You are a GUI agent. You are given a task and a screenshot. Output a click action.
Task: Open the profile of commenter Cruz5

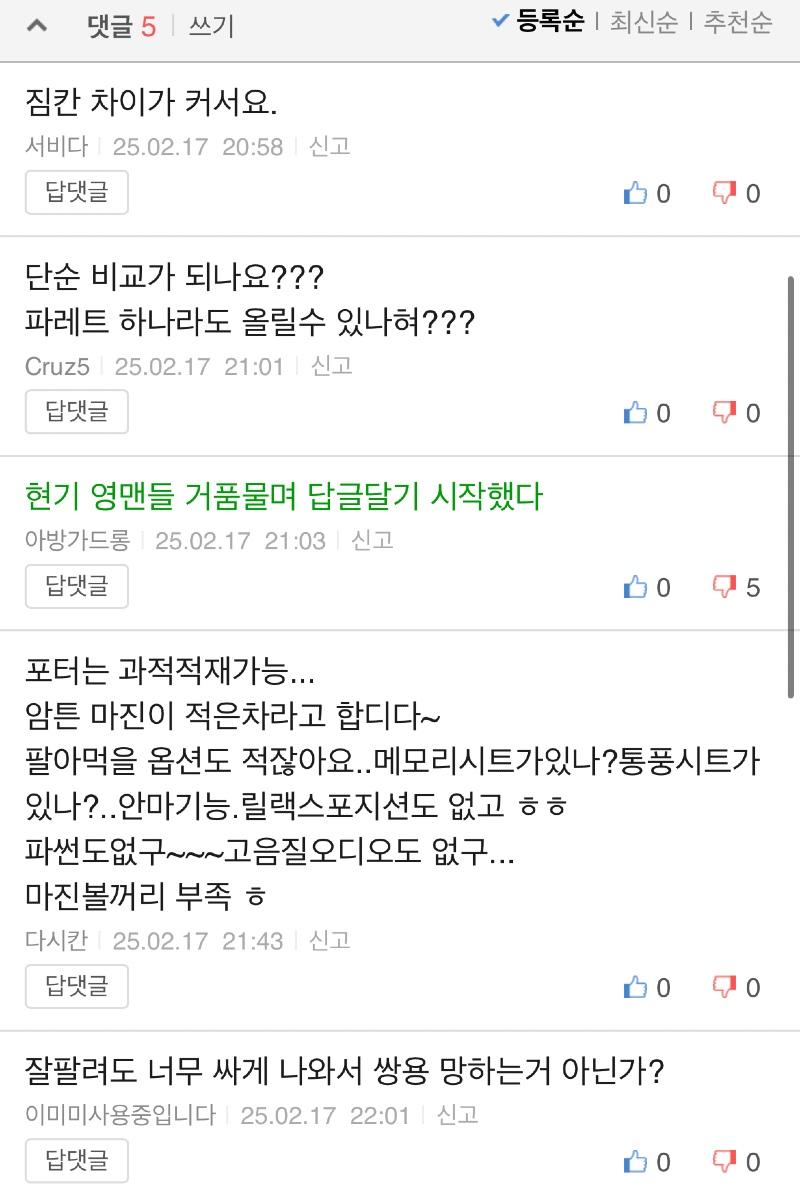point(57,366)
